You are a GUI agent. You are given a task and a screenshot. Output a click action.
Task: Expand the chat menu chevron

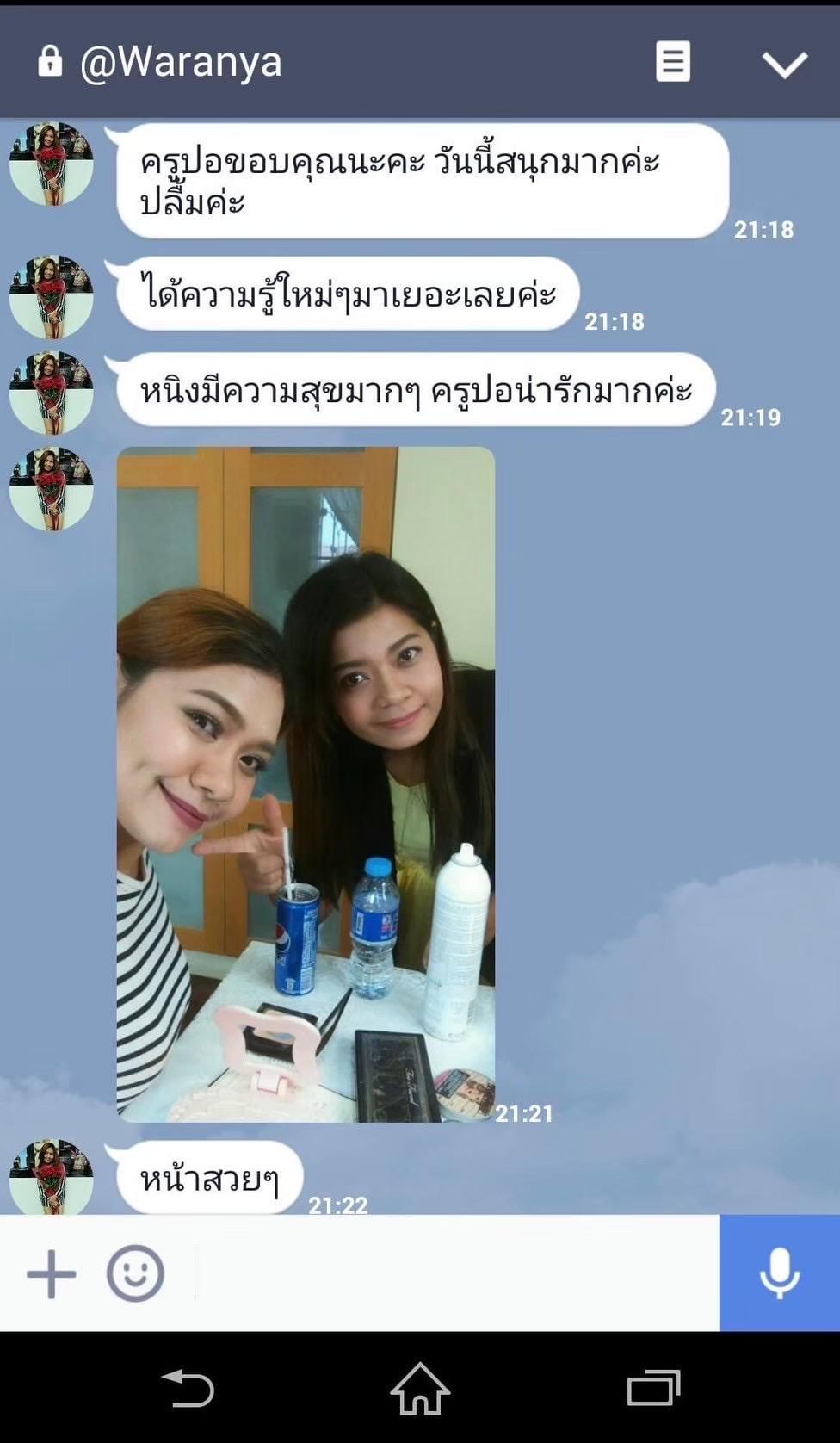tap(784, 64)
